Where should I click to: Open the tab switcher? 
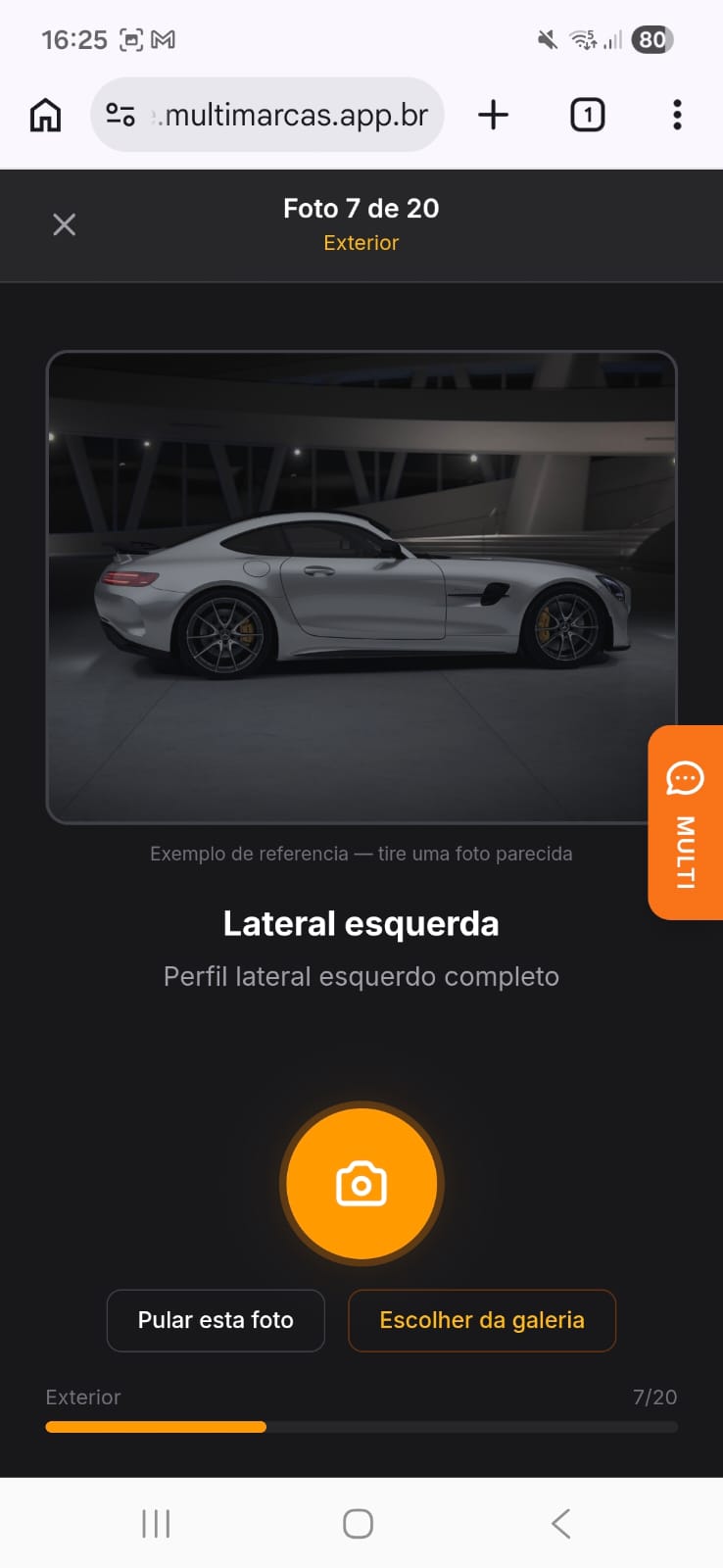click(587, 115)
